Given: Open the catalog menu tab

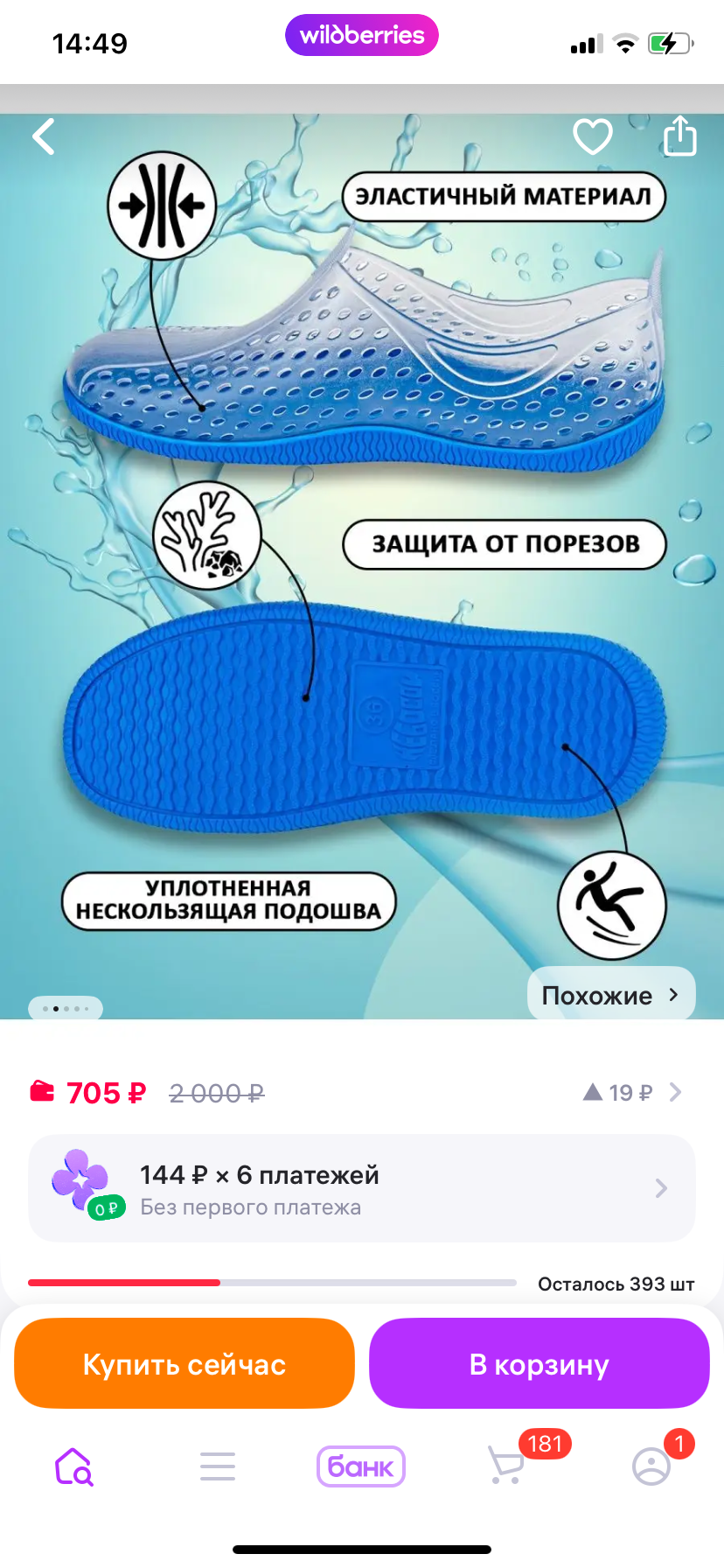Looking at the screenshot, I should tap(218, 1466).
